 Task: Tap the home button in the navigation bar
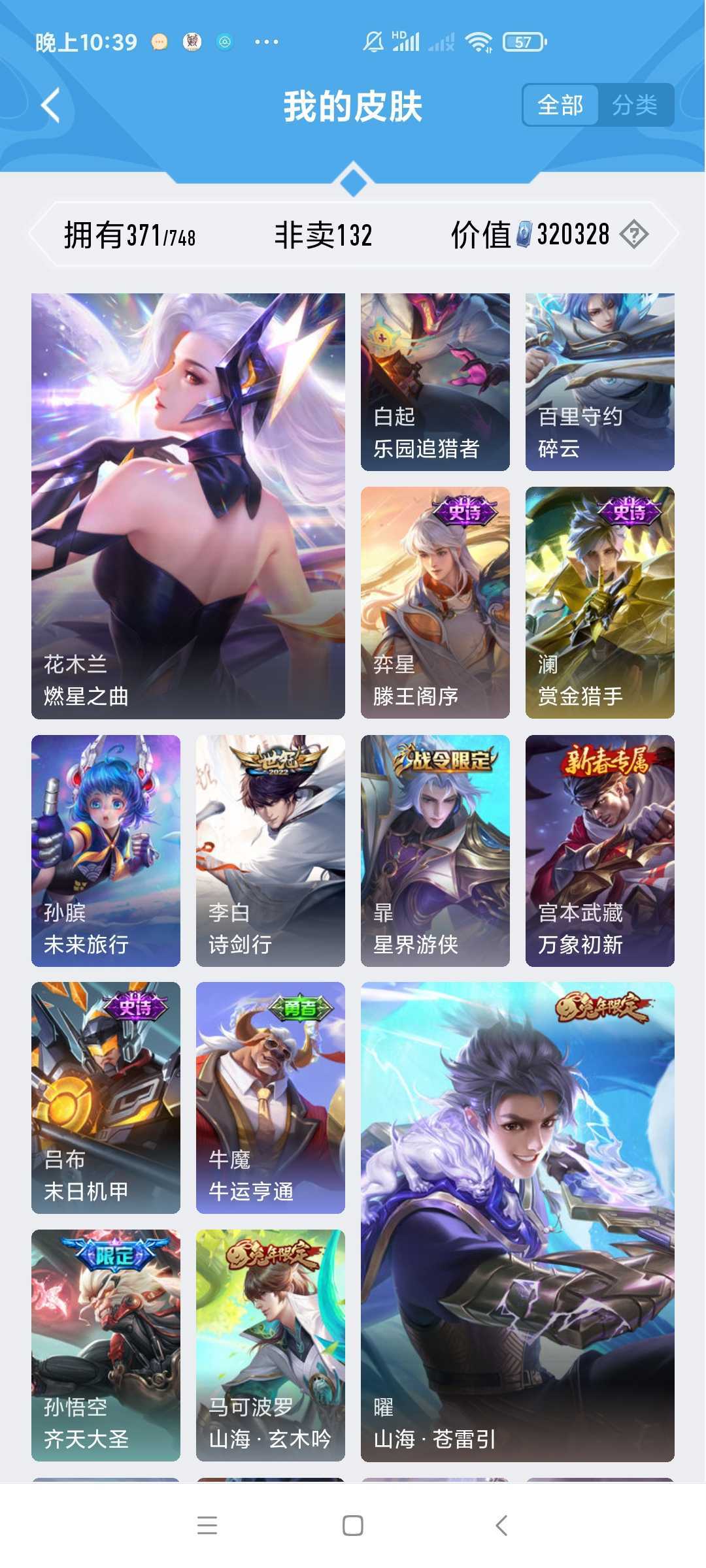tap(352, 1526)
